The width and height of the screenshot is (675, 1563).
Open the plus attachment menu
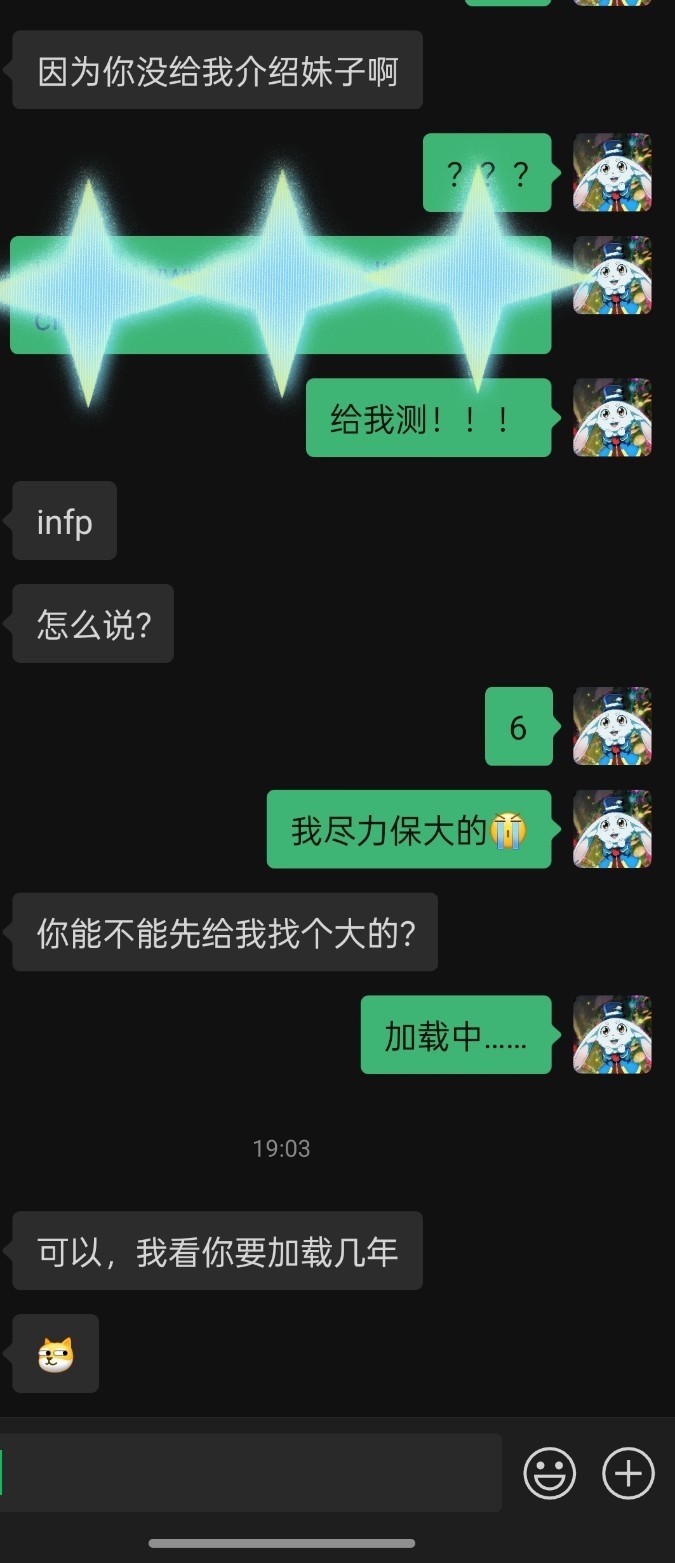628,1473
